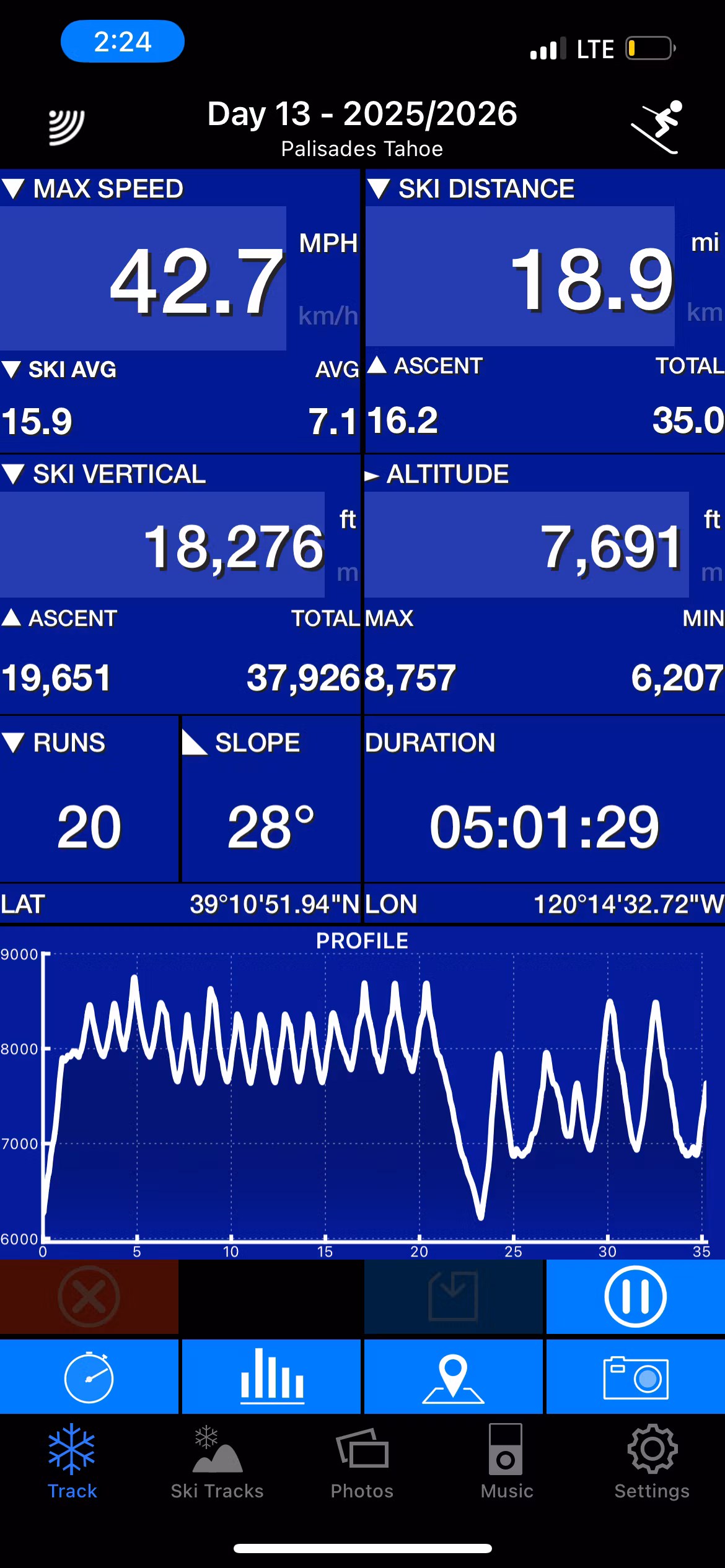Image resolution: width=725 pixels, height=1568 pixels.
Task: Open the Settings tab
Action: coord(652,1461)
